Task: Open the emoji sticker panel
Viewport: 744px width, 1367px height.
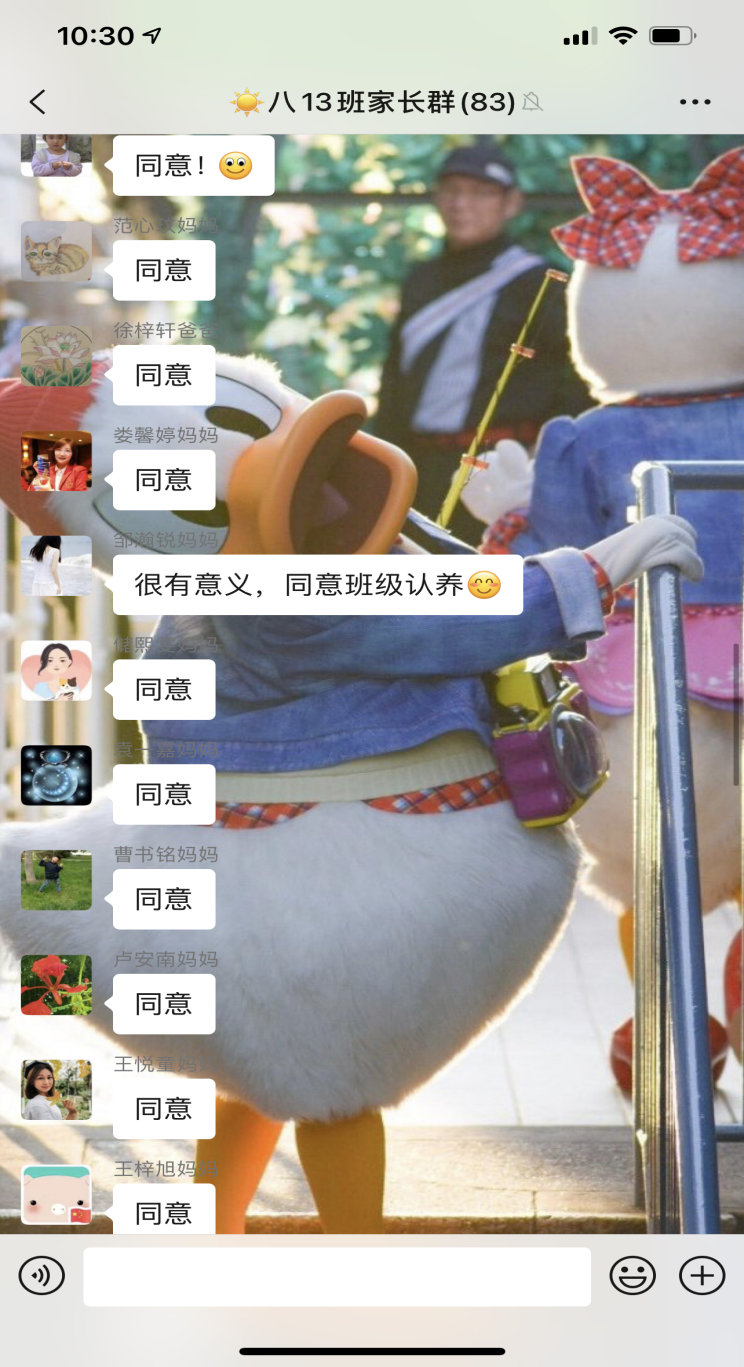Action: (x=632, y=1276)
